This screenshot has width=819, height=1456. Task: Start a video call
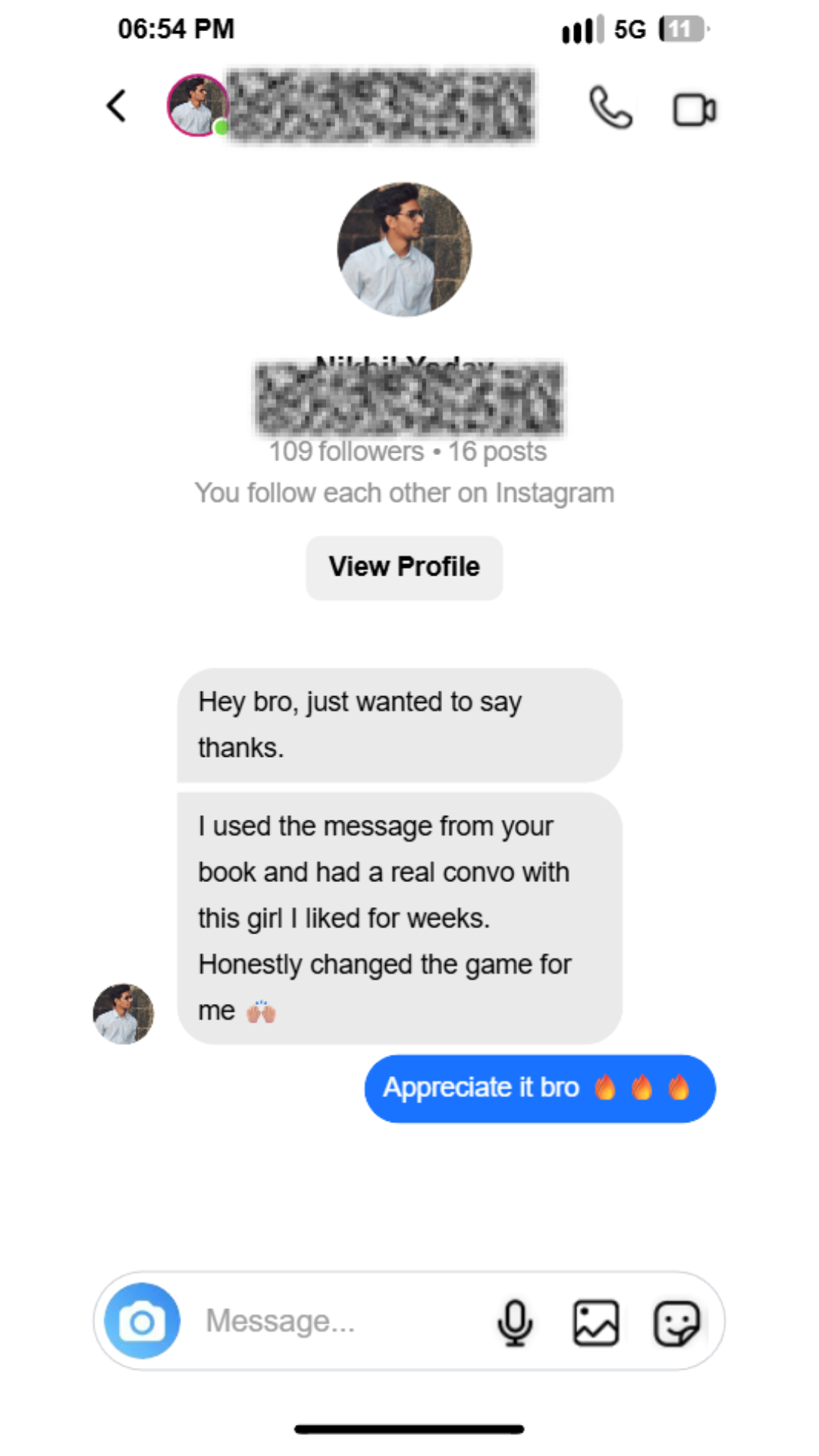(694, 110)
